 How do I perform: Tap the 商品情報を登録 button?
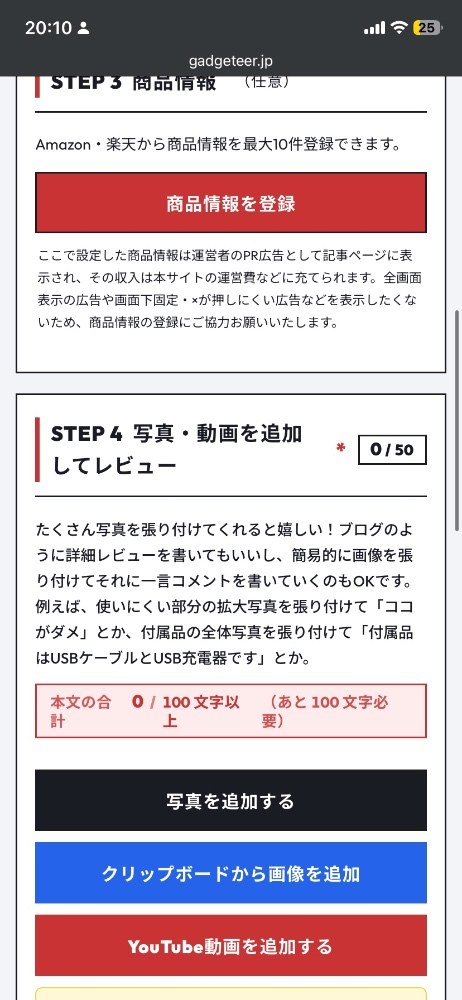coord(230,203)
